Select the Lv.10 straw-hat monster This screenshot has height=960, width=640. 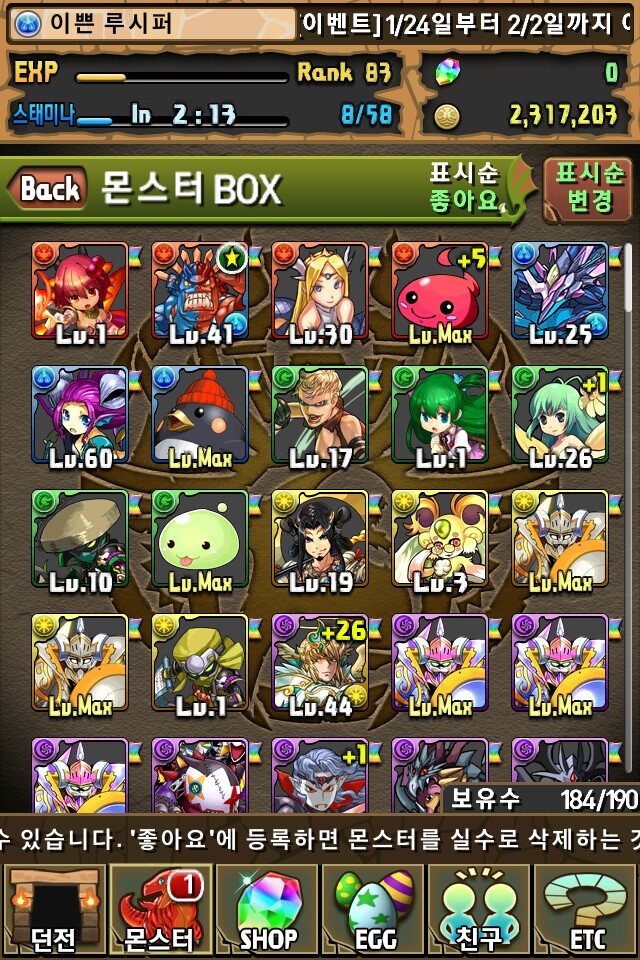pos(80,540)
